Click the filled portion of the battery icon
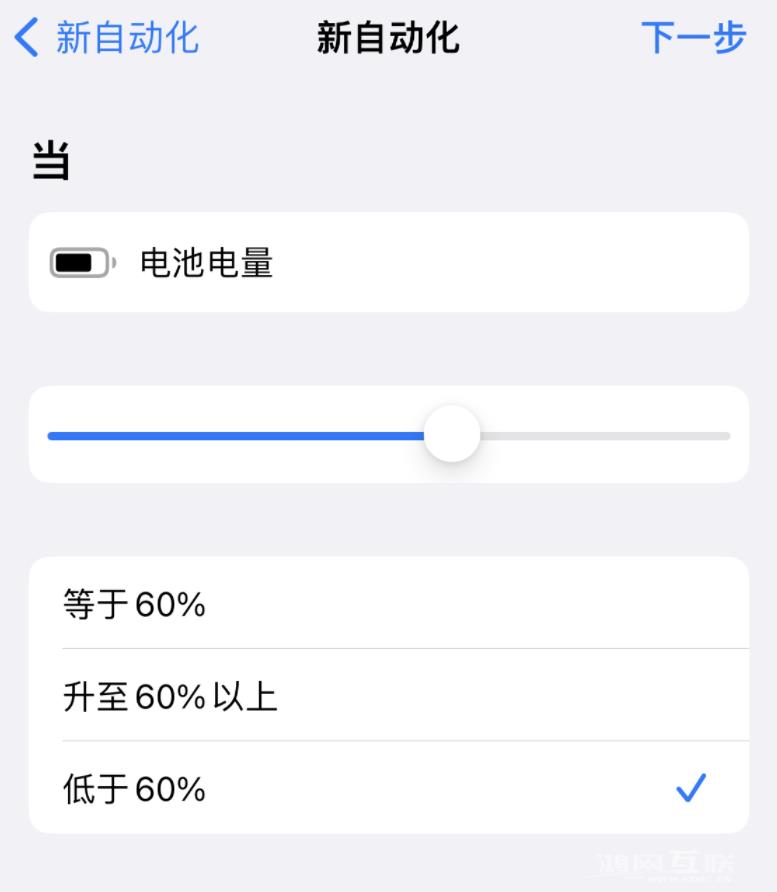 point(73,261)
